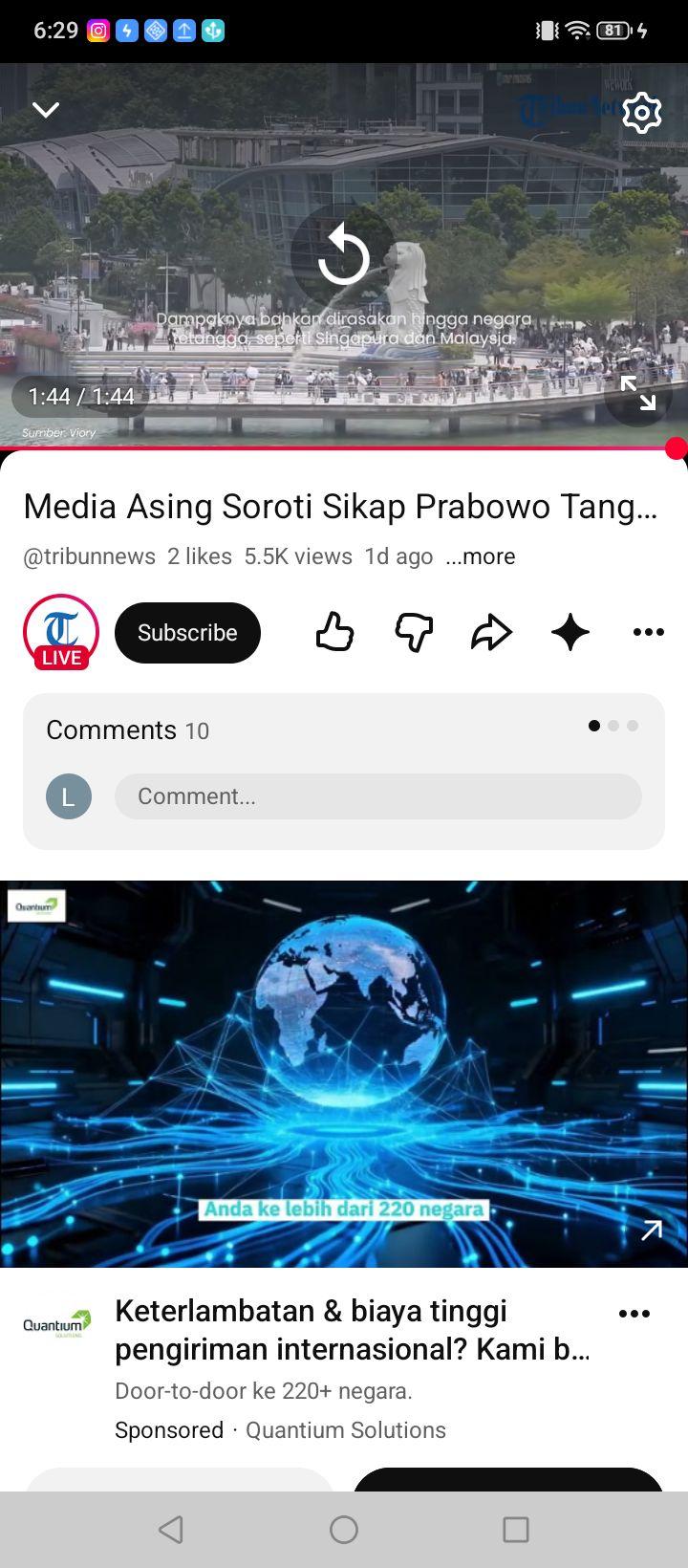Viewport: 688px width, 1568px height.
Task: Open options menu for the Quantium ad
Action: [x=634, y=1314]
